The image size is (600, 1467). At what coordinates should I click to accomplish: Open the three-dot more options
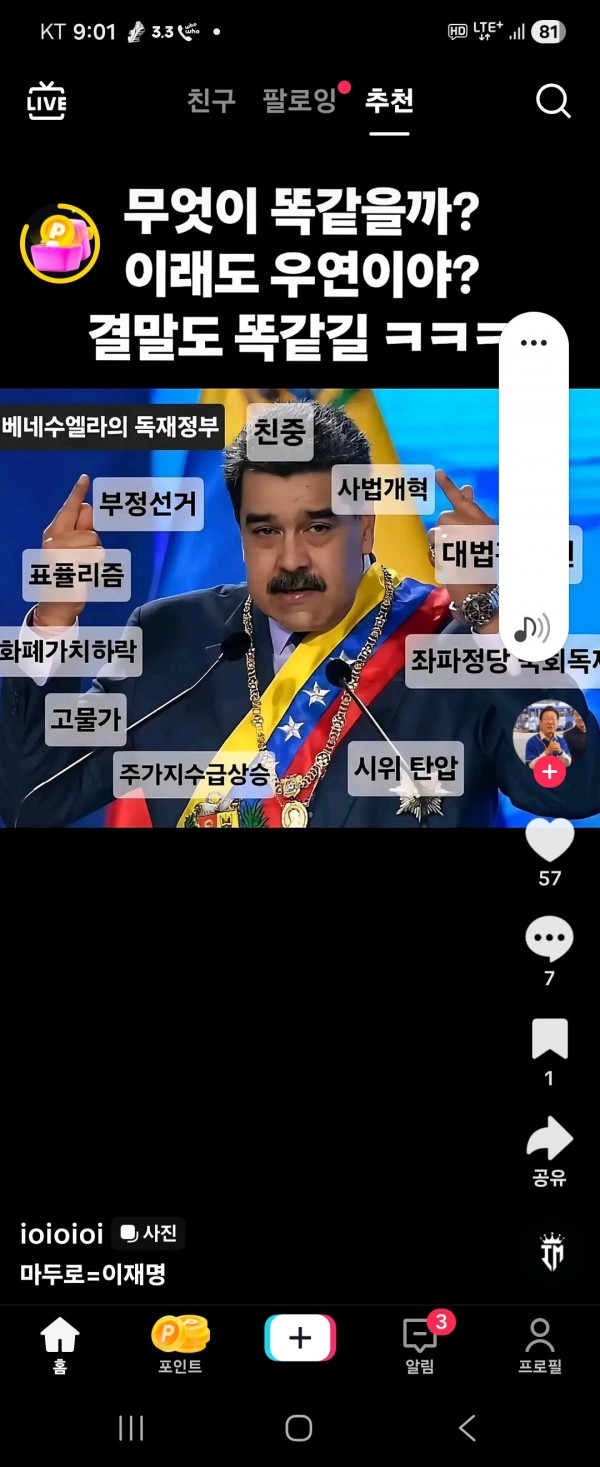coord(534,343)
